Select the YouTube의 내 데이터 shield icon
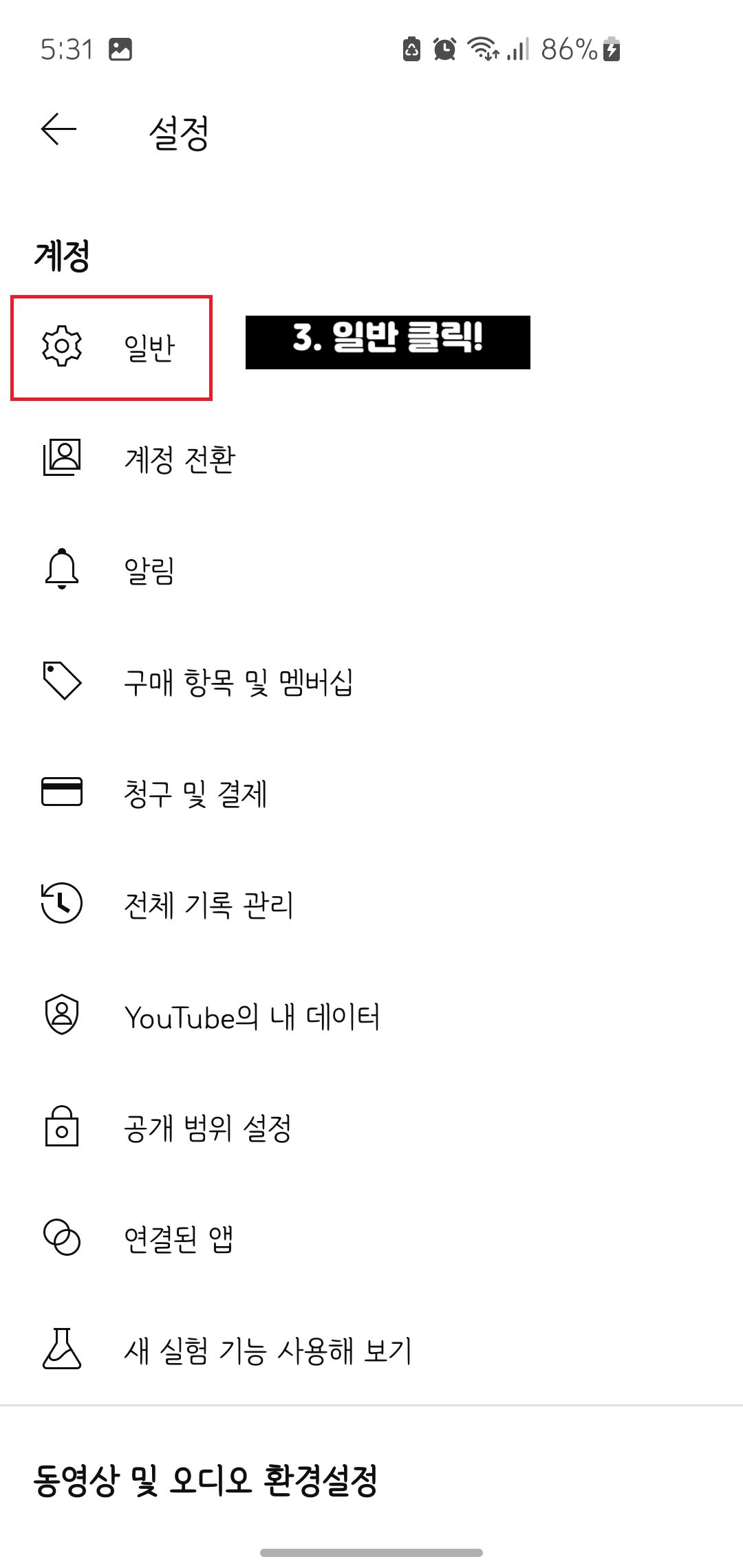This screenshot has height=1568, width=743. (61, 1016)
